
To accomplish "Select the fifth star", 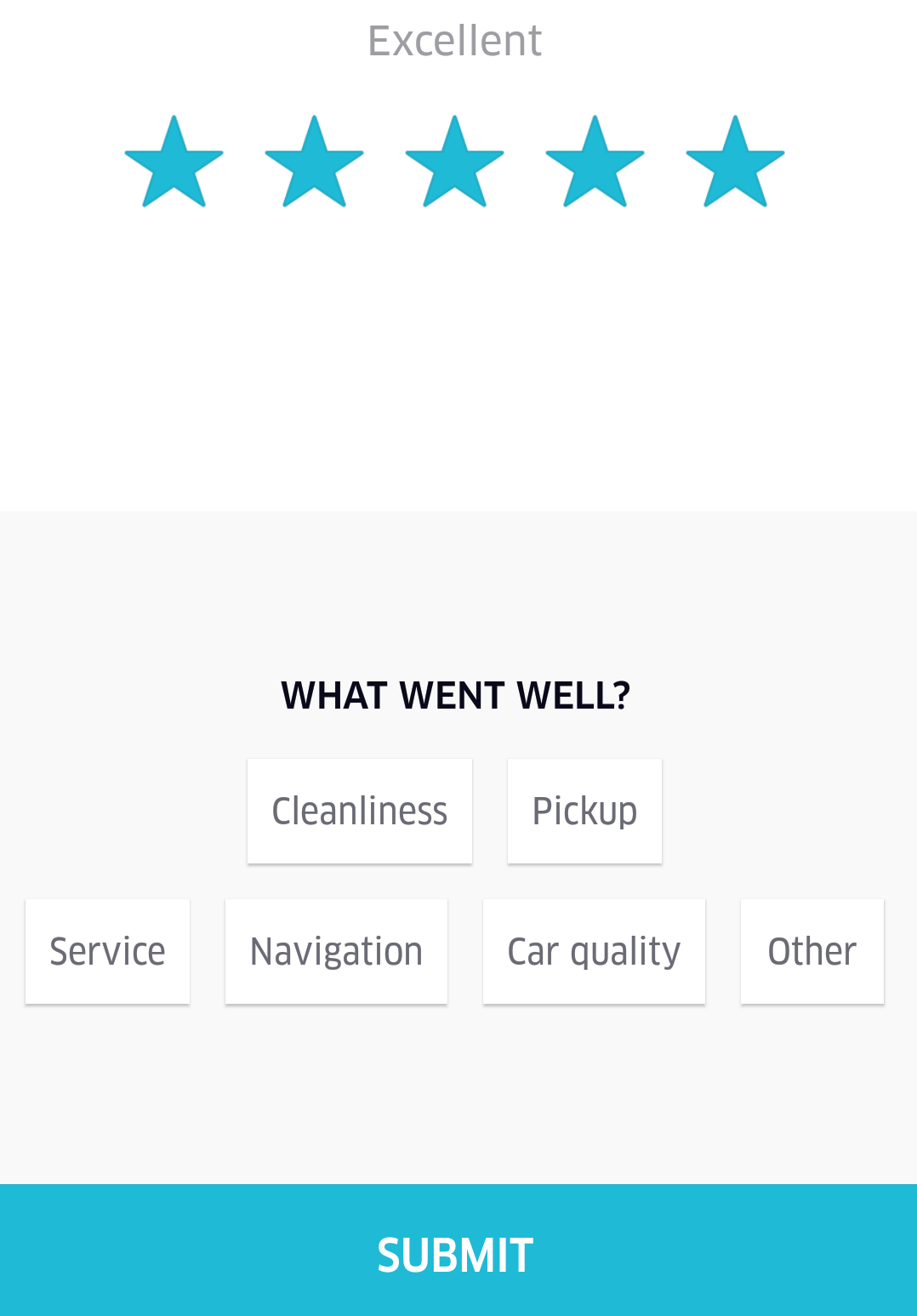I will pos(736,163).
